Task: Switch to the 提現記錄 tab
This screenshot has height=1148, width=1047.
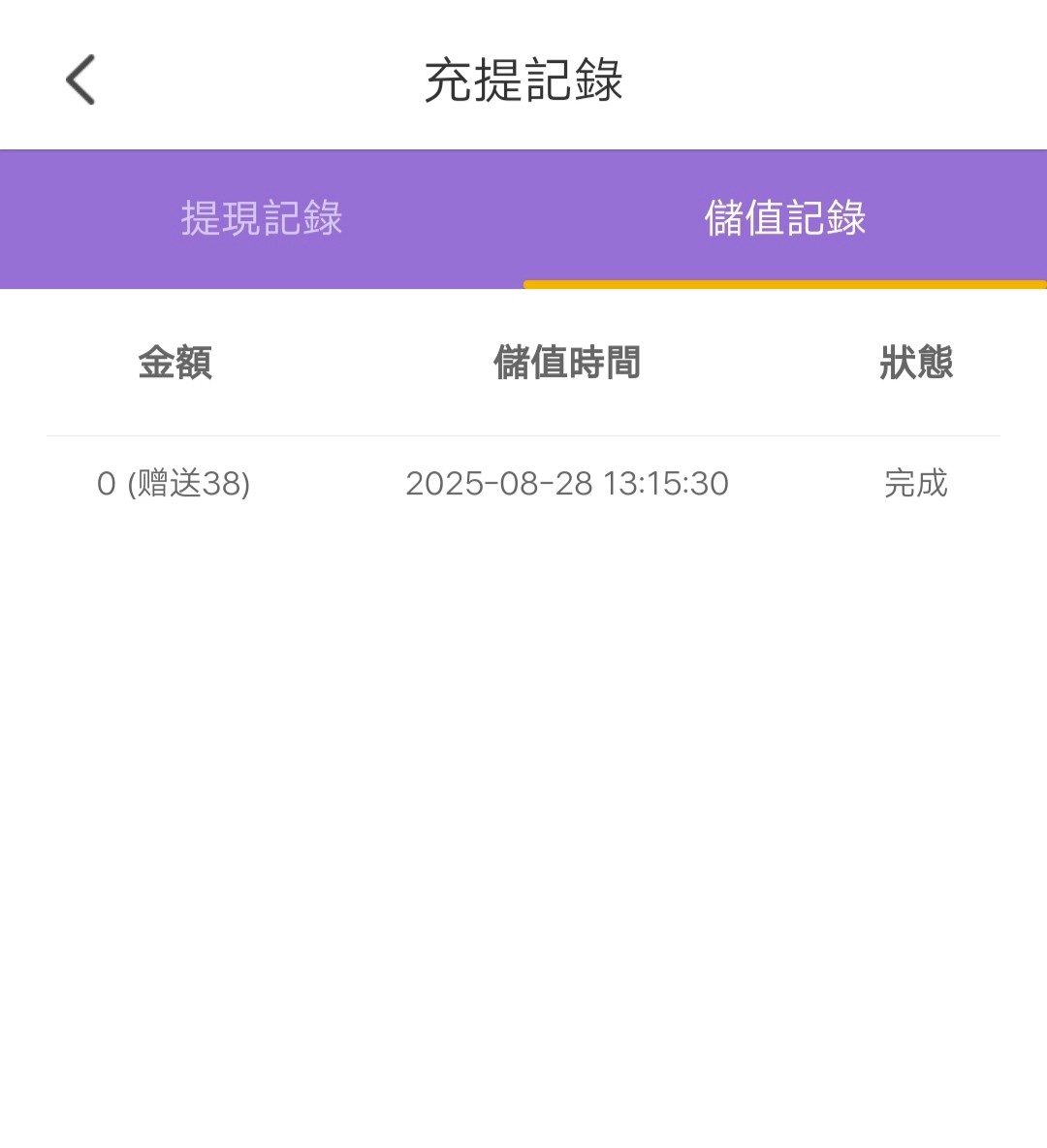Action: (262, 218)
